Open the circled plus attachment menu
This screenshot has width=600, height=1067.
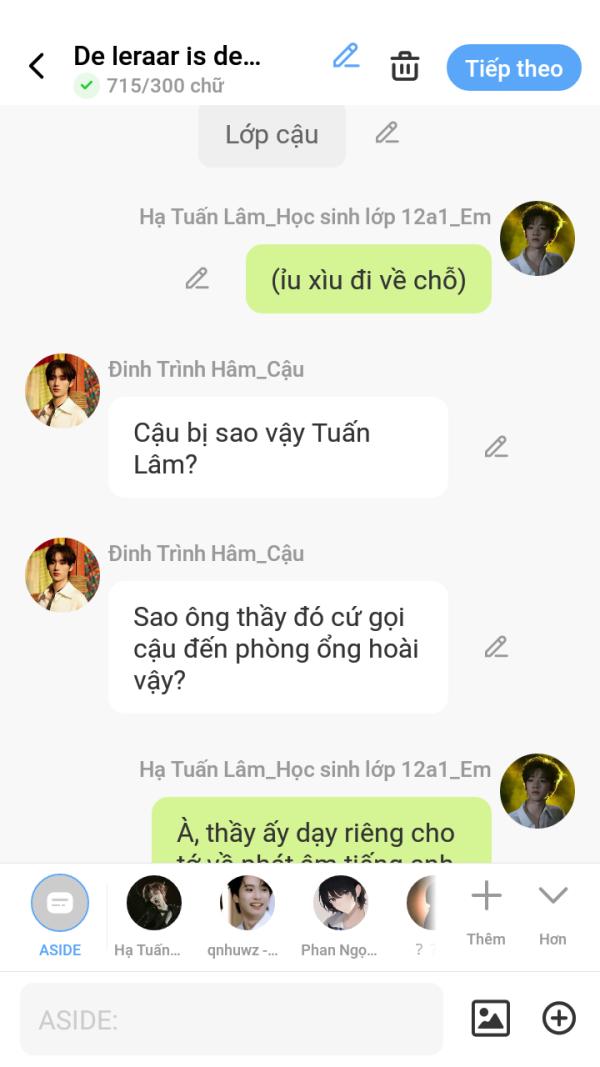pyautogui.click(x=559, y=1018)
